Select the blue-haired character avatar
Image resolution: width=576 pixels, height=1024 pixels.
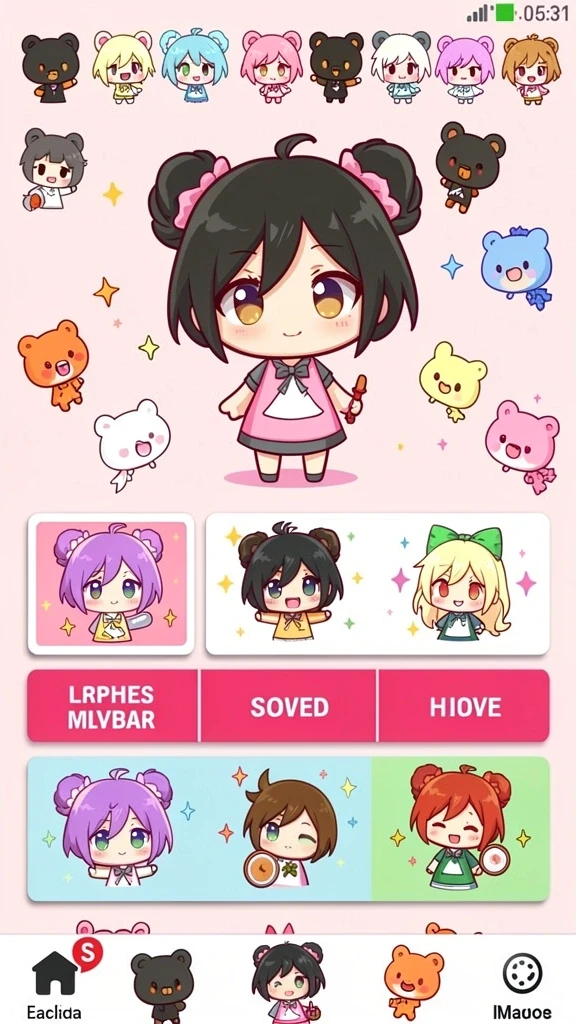(194, 65)
